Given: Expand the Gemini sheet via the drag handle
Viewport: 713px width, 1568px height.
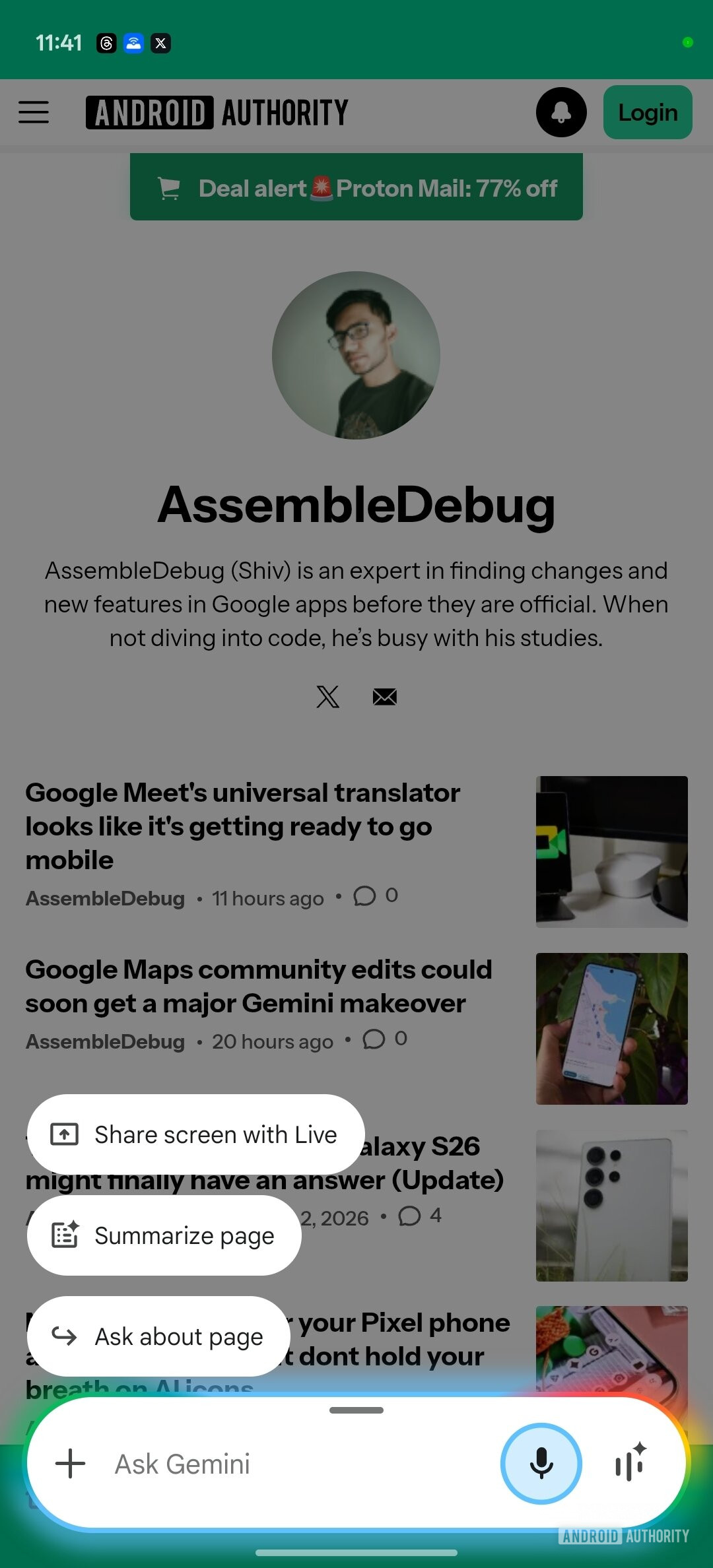Looking at the screenshot, I should 356,1410.
